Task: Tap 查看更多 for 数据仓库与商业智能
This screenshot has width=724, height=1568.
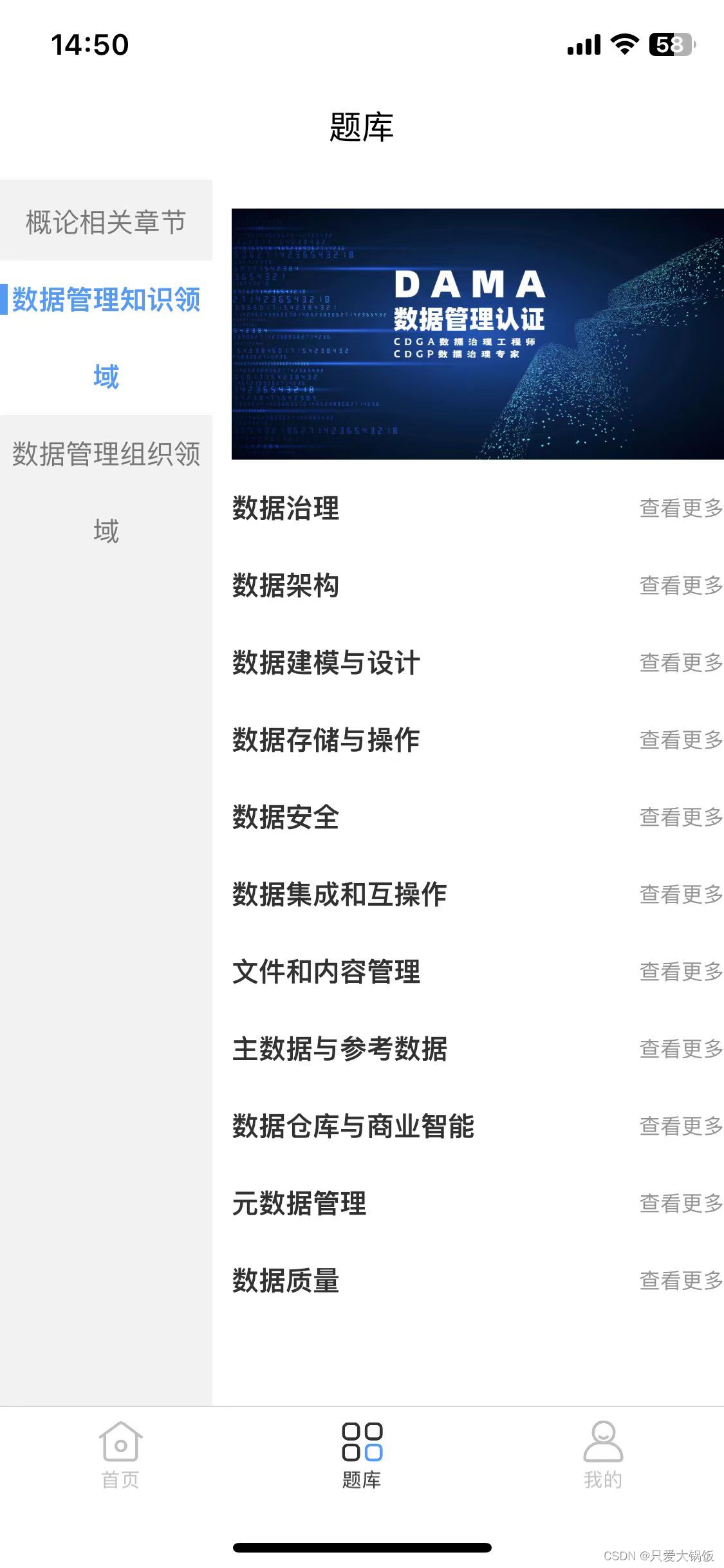Action: [680, 1126]
